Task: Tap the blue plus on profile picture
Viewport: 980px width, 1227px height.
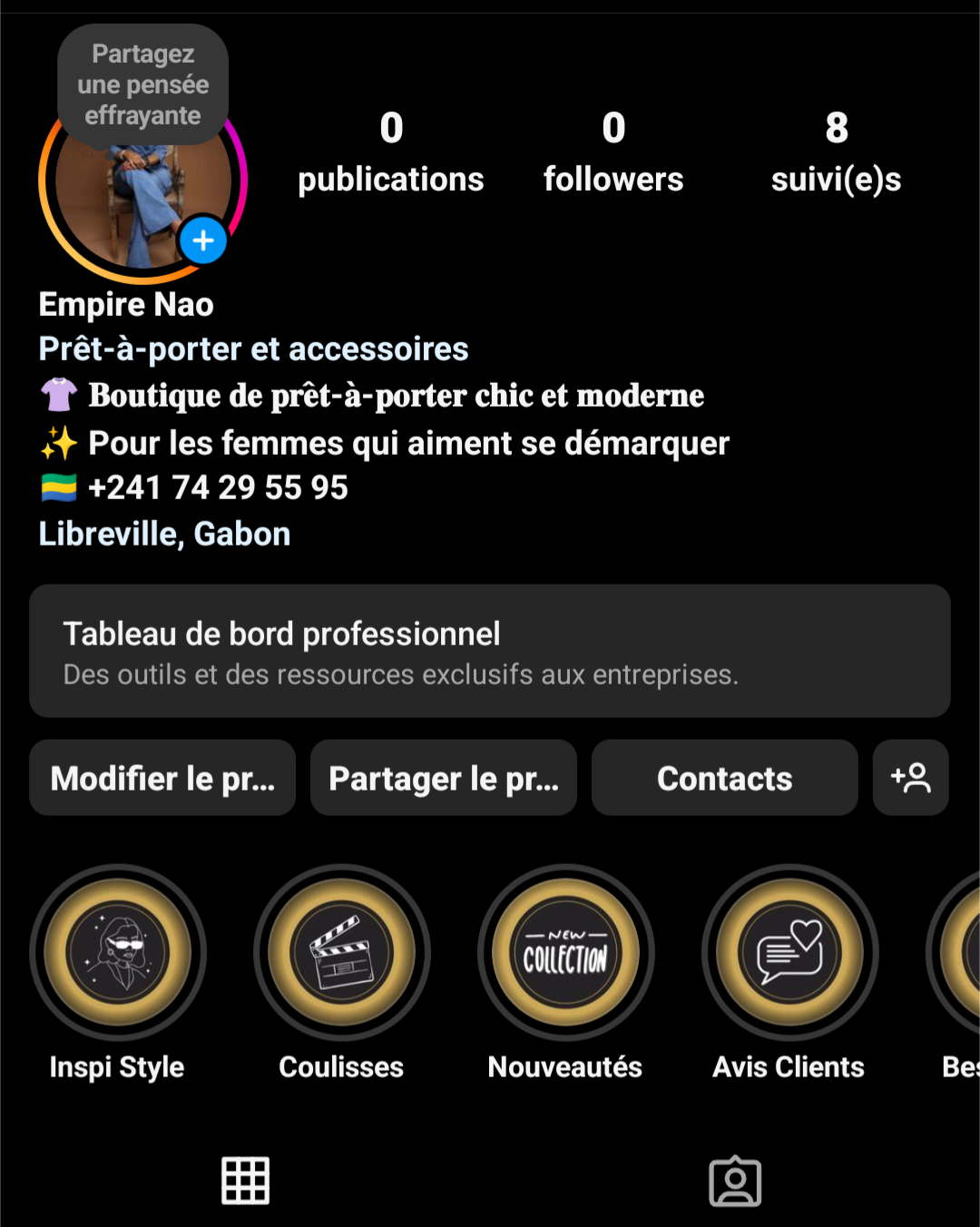Action: tap(203, 240)
